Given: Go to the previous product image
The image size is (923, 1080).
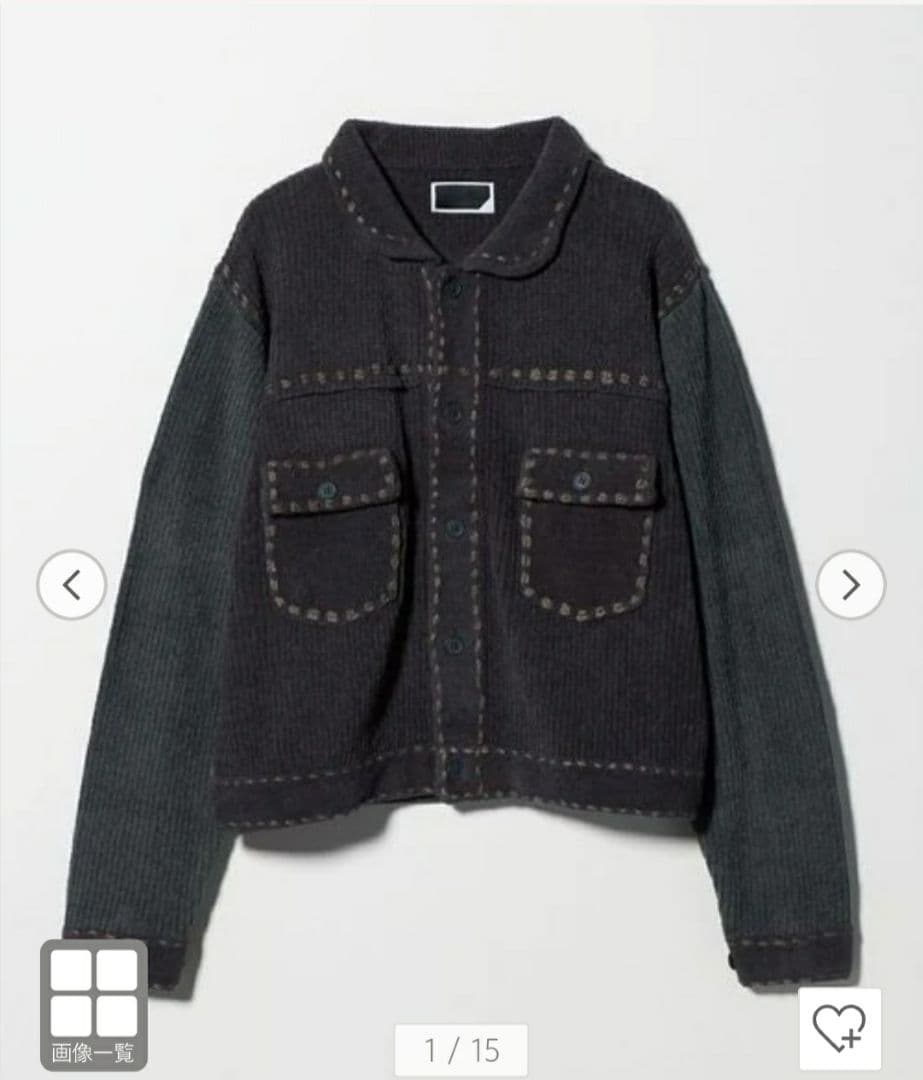Looking at the screenshot, I should pos(71,585).
